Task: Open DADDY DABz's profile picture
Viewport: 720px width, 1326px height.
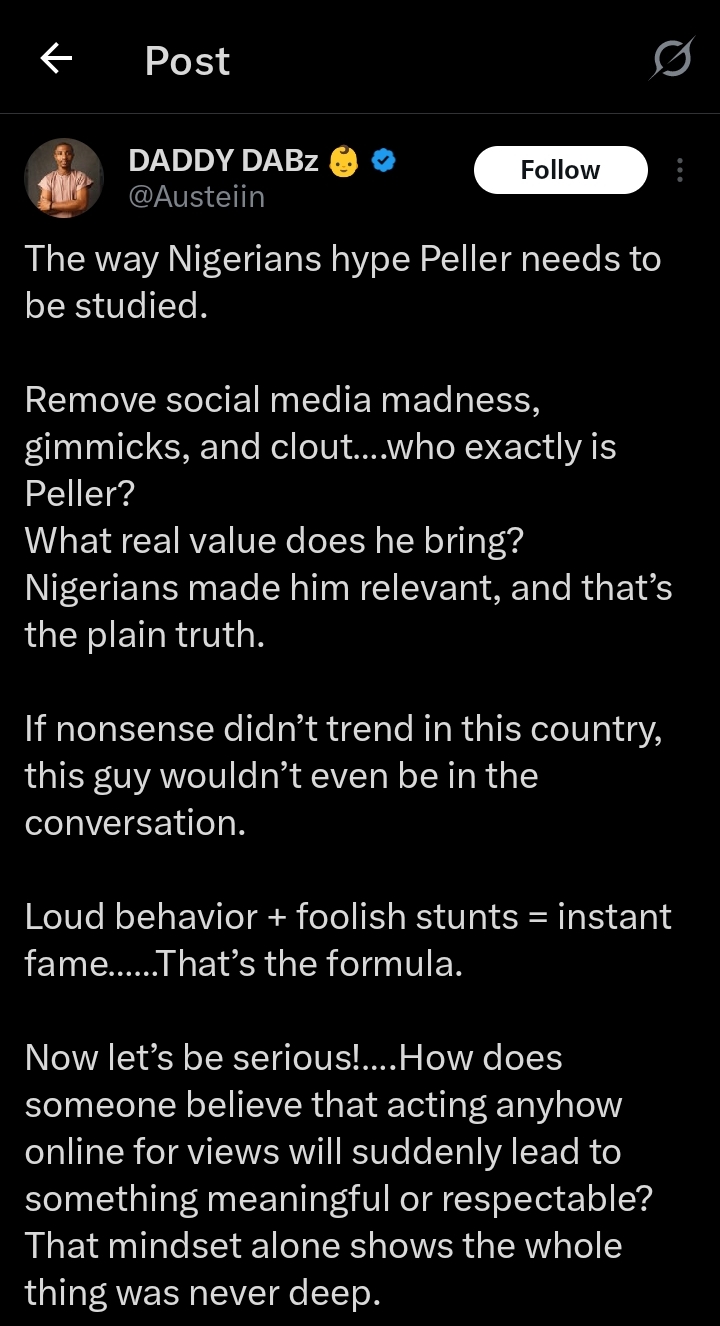Action: 63,178
